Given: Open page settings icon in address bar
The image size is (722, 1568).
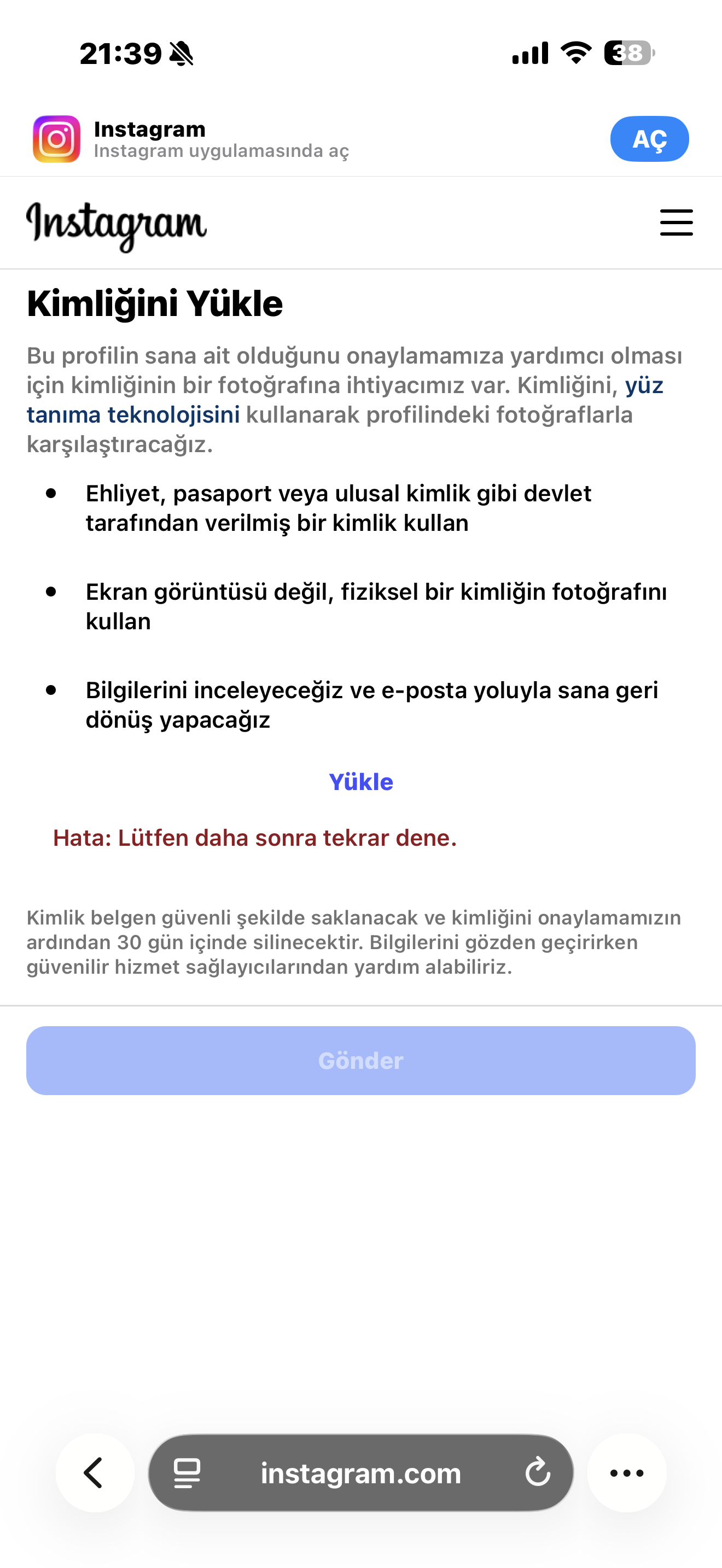Looking at the screenshot, I should pyautogui.click(x=187, y=1473).
